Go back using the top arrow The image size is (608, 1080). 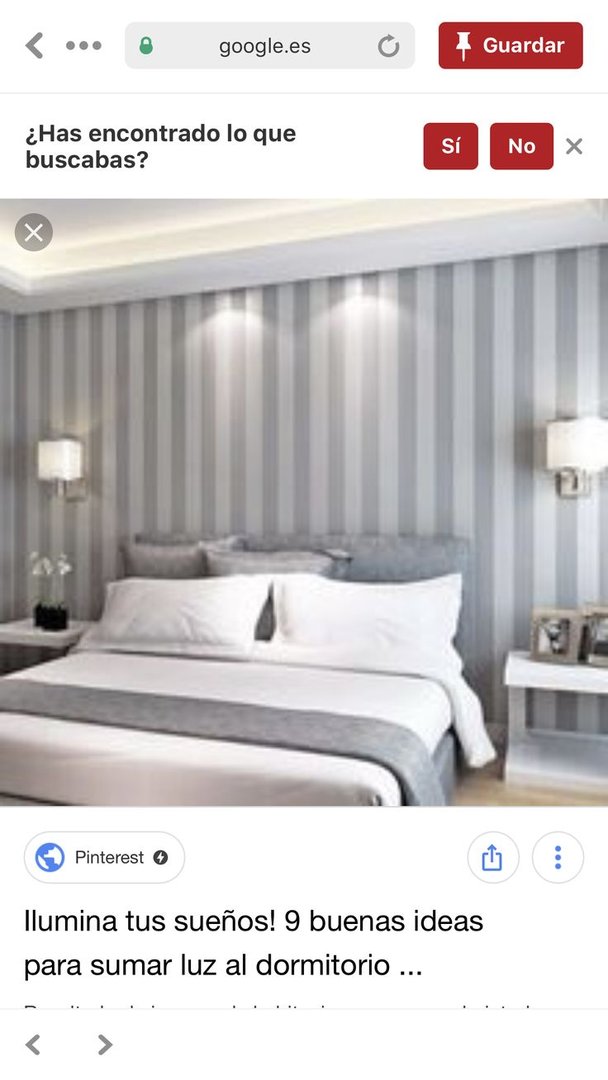coord(34,45)
